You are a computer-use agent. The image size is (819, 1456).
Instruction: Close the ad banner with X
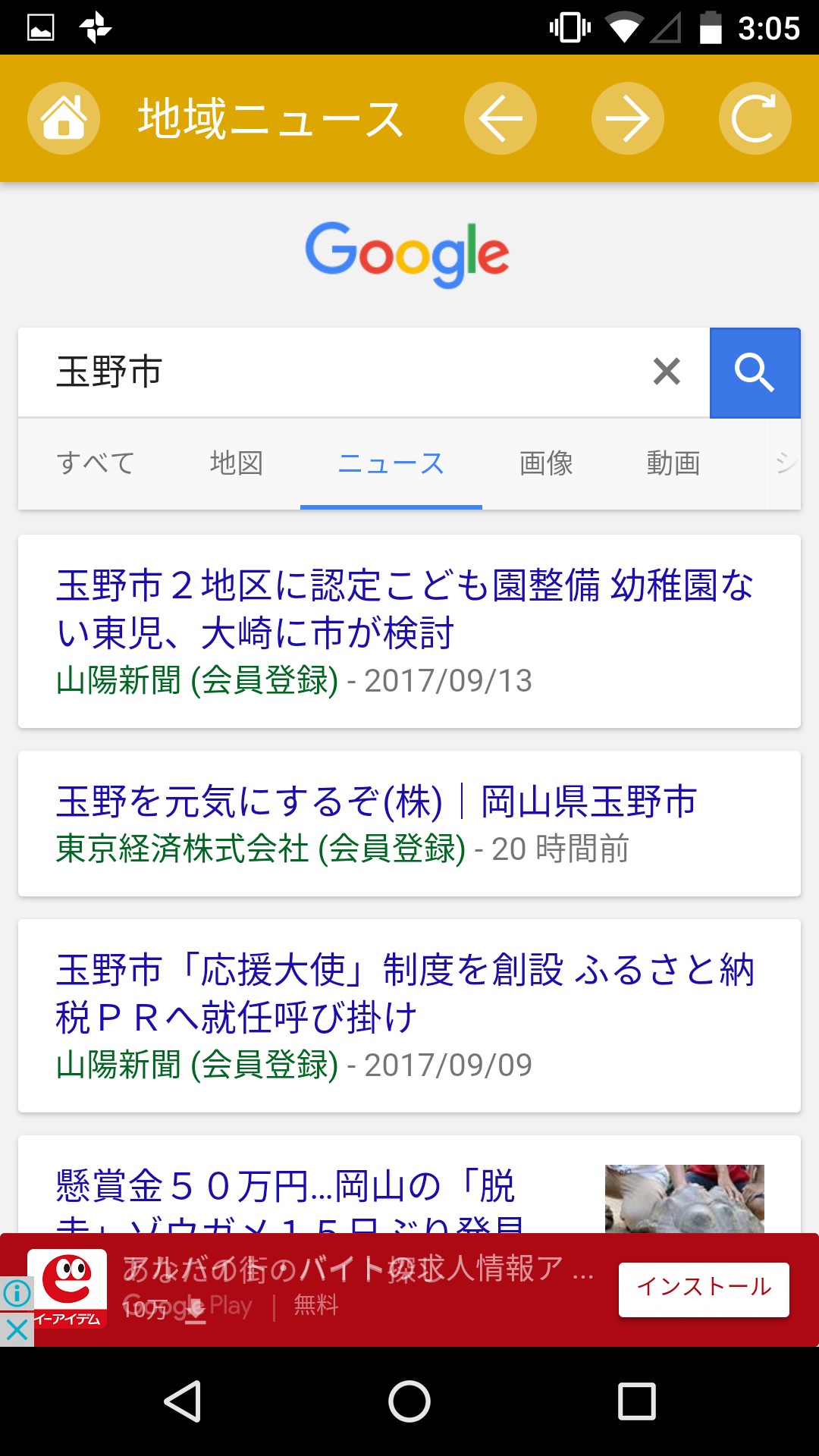point(17,1330)
